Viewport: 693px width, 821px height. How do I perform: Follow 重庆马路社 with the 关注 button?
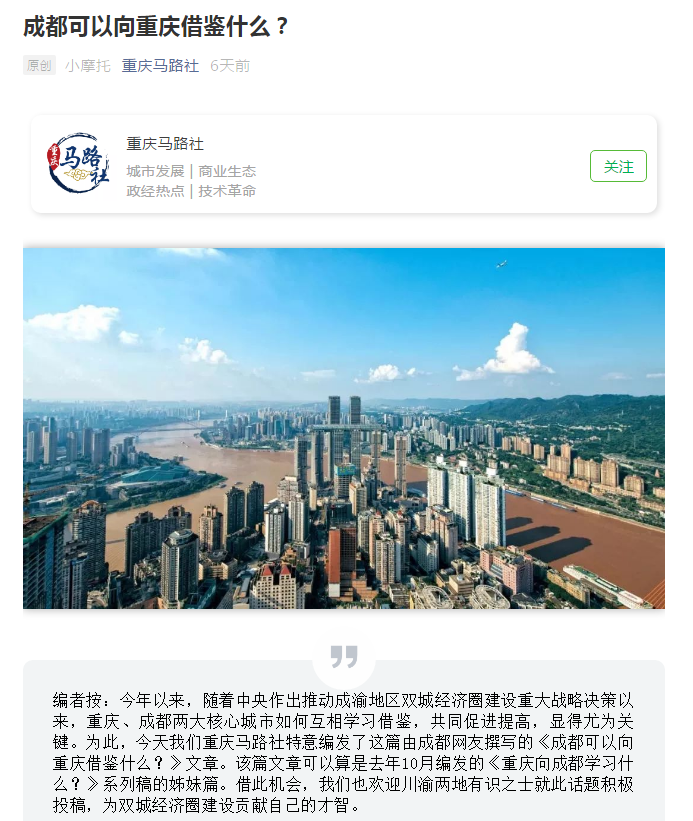tap(618, 166)
